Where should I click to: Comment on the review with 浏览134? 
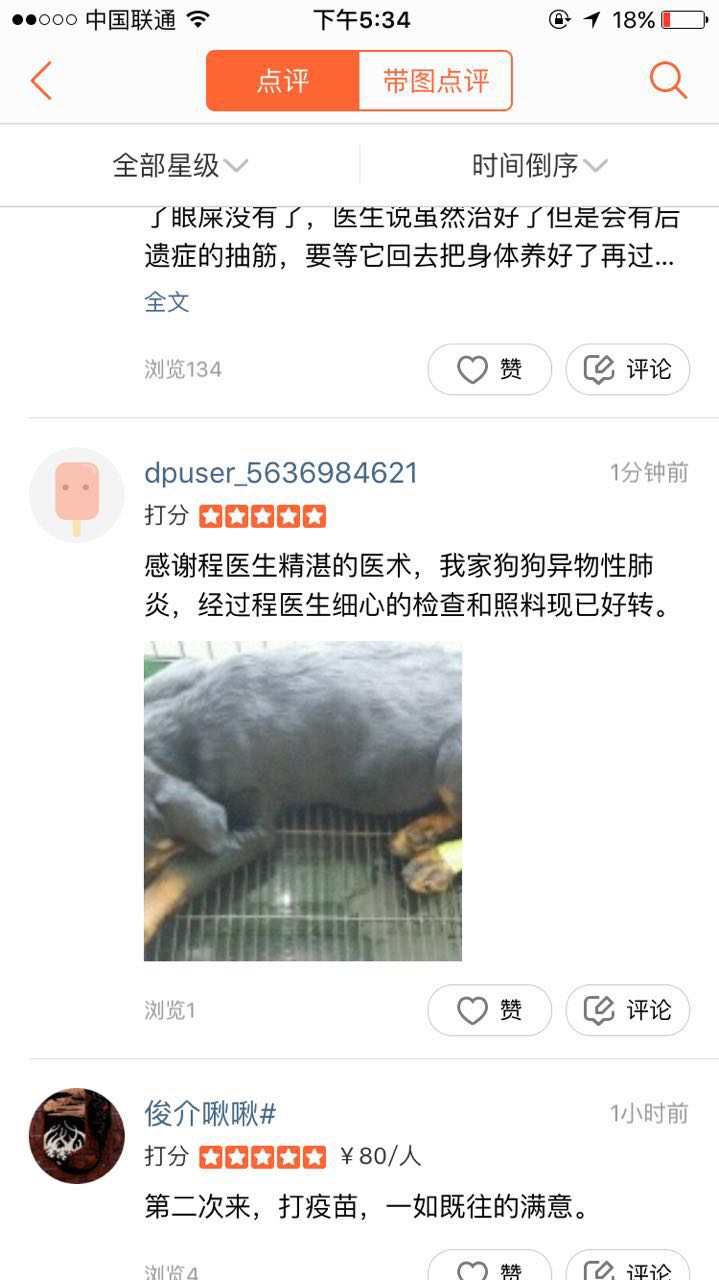pos(627,370)
